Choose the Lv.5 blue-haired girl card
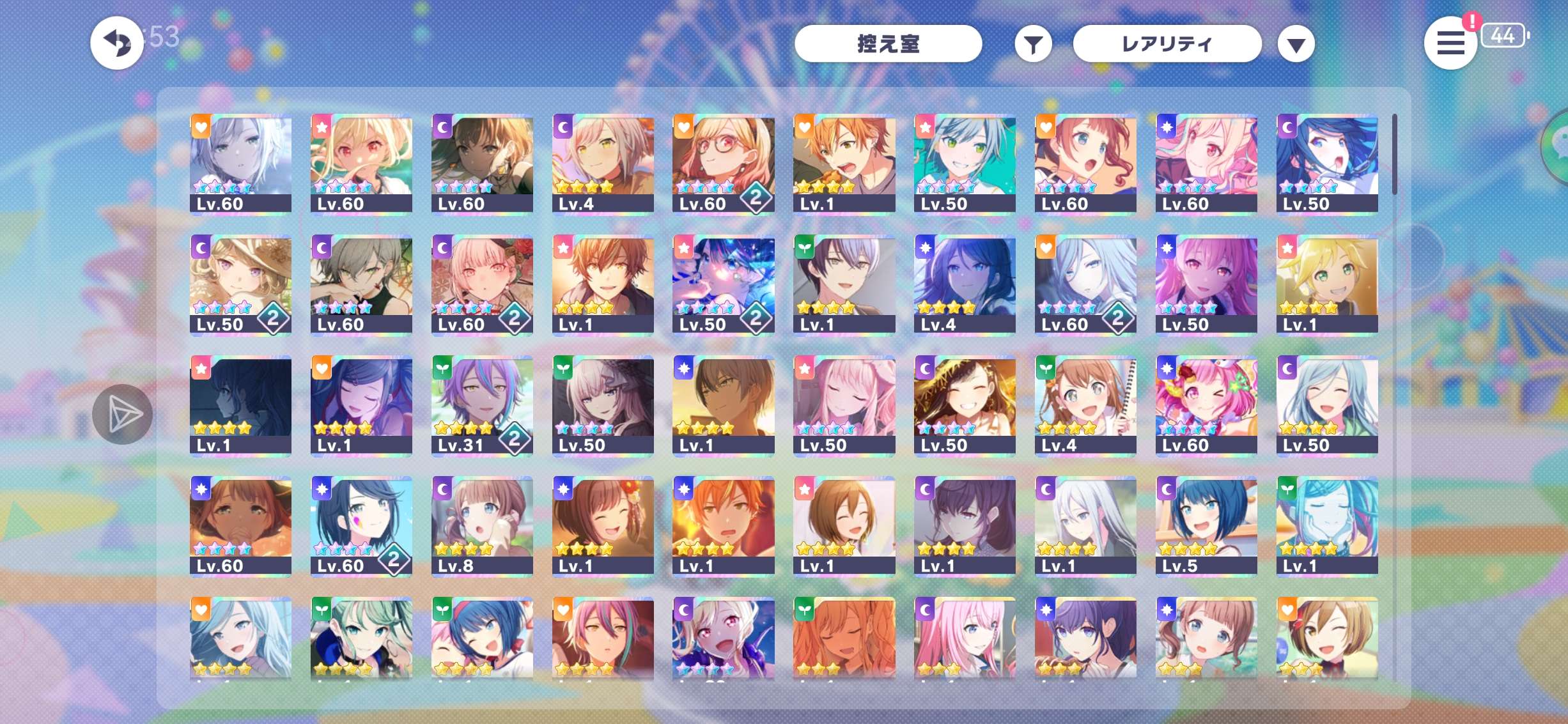 coord(1206,526)
